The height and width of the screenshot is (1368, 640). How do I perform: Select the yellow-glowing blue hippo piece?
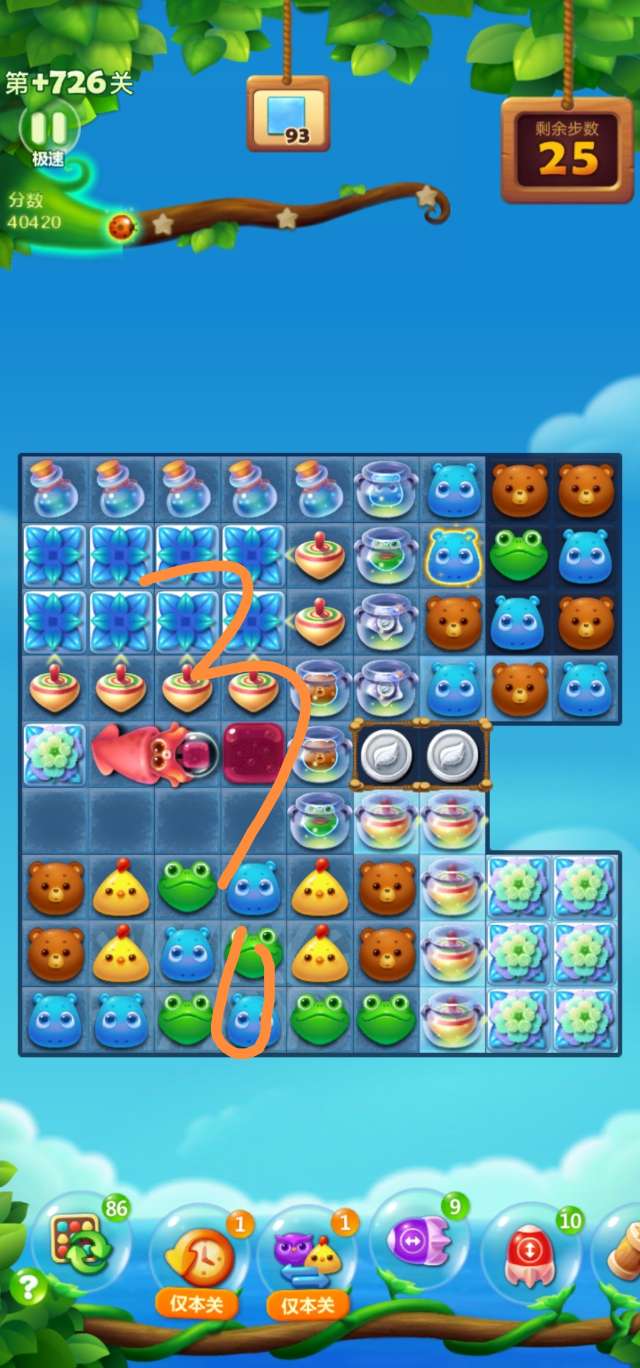(454, 555)
